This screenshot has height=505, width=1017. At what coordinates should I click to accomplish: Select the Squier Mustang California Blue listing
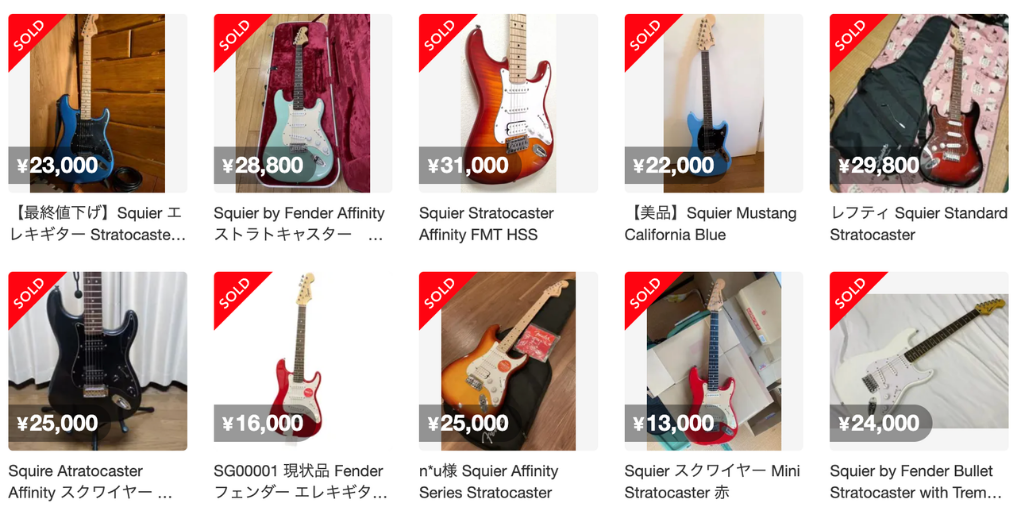click(x=713, y=103)
